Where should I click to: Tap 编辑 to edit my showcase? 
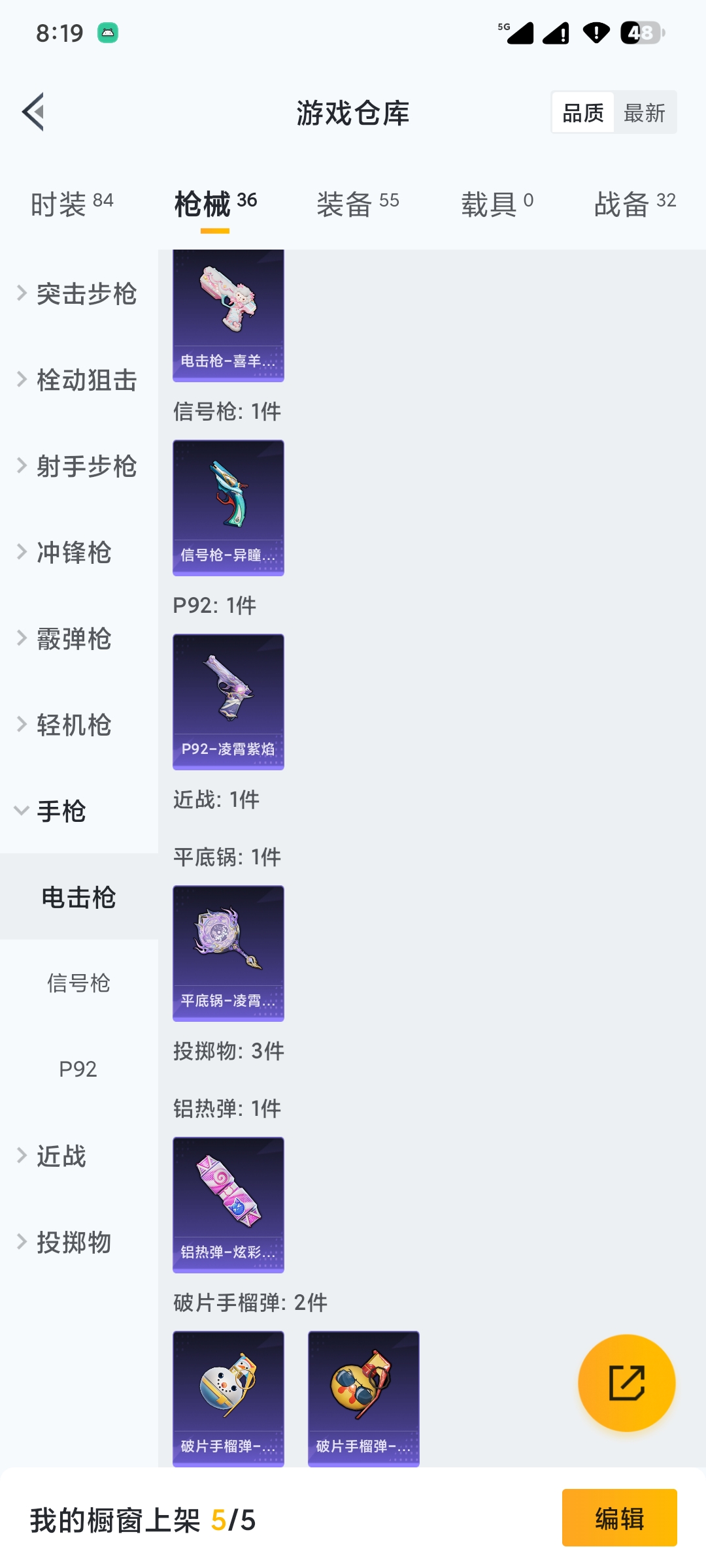click(619, 1518)
